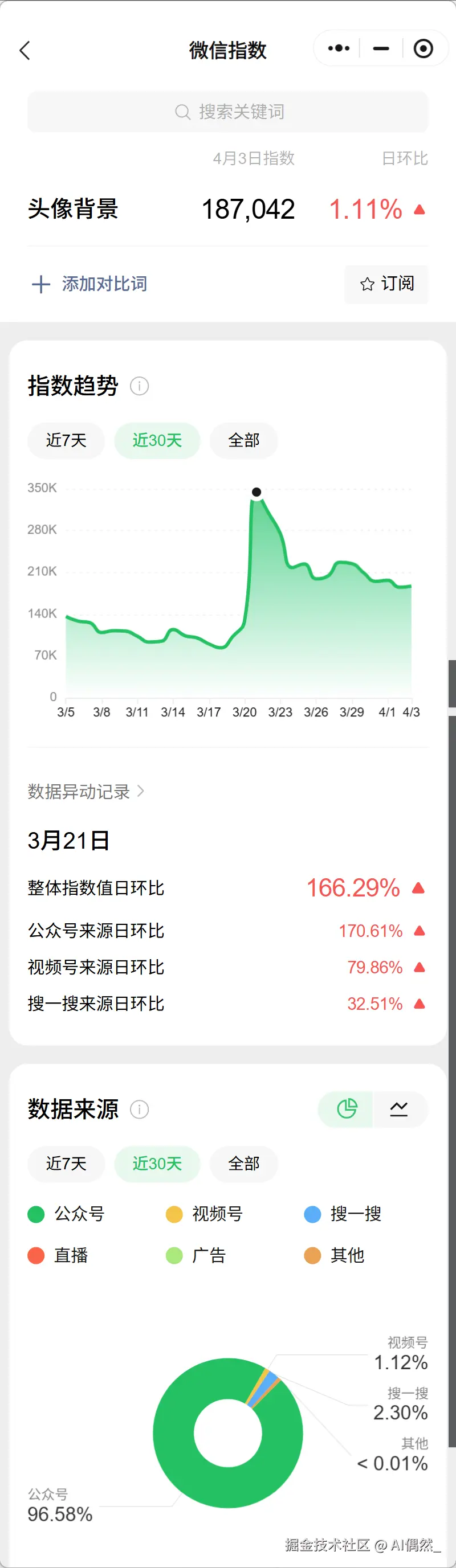456x1568 pixels.
Task: Focus the 搜索关键词 search field
Action: tap(227, 112)
